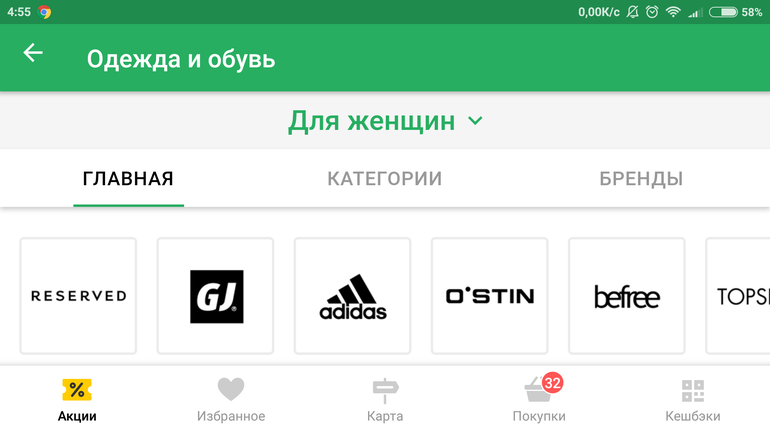The height and width of the screenshot is (433, 770).
Task: Open Покупки shopping list
Action: pos(539,399)
